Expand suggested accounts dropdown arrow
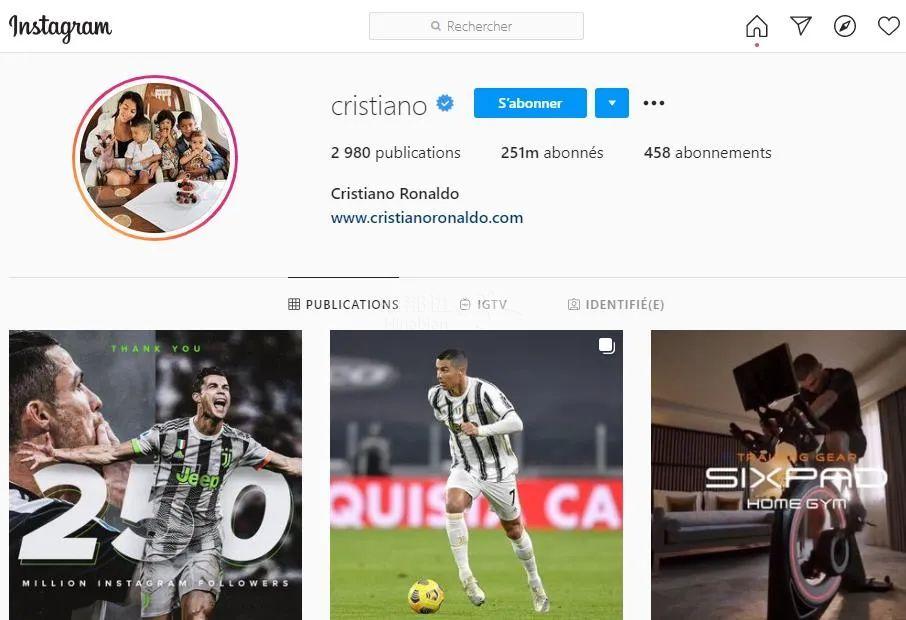The image size is (906, 620). click(612, 103)
